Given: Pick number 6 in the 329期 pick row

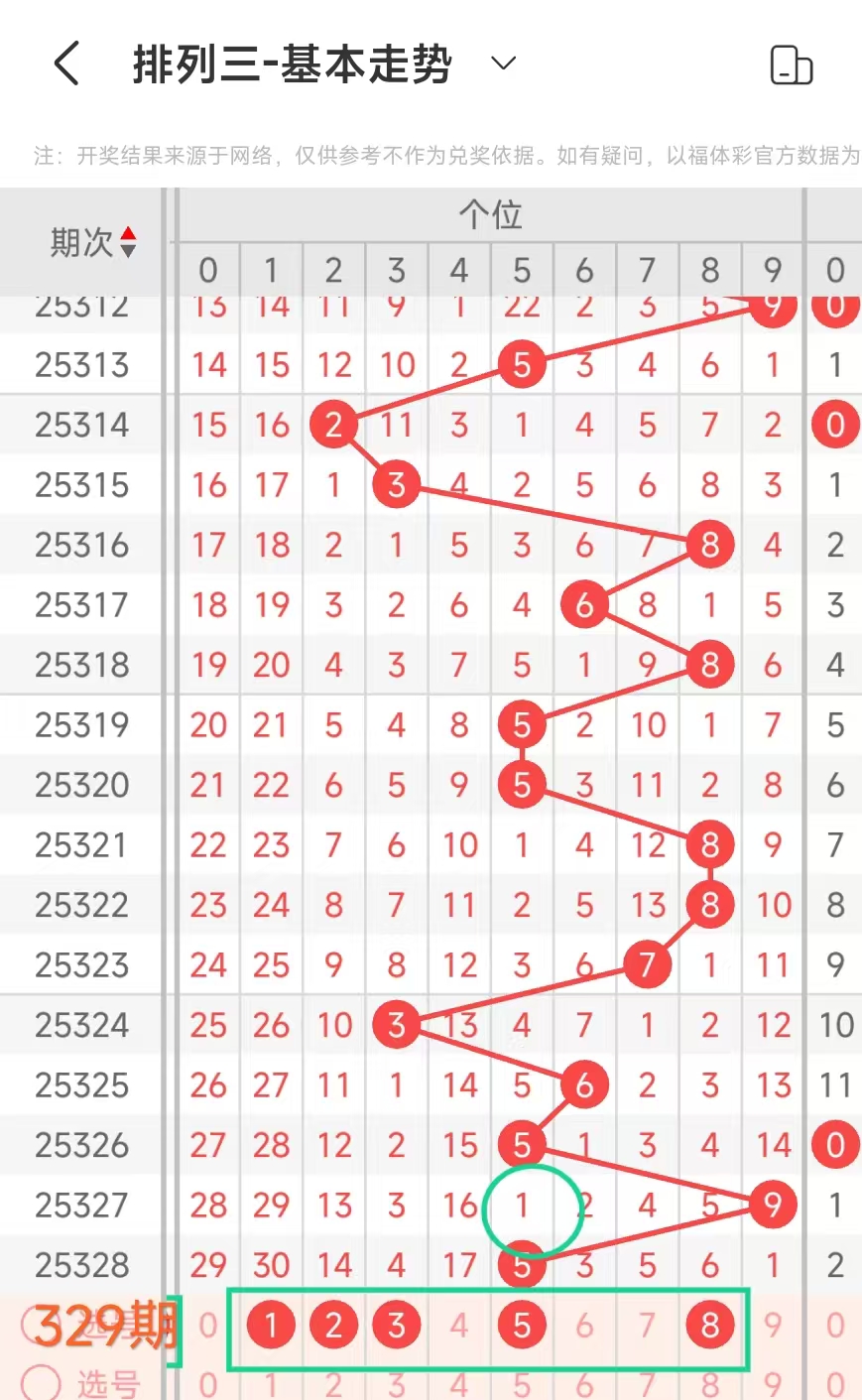Looking at the screenshot, I should [584, 1325].
